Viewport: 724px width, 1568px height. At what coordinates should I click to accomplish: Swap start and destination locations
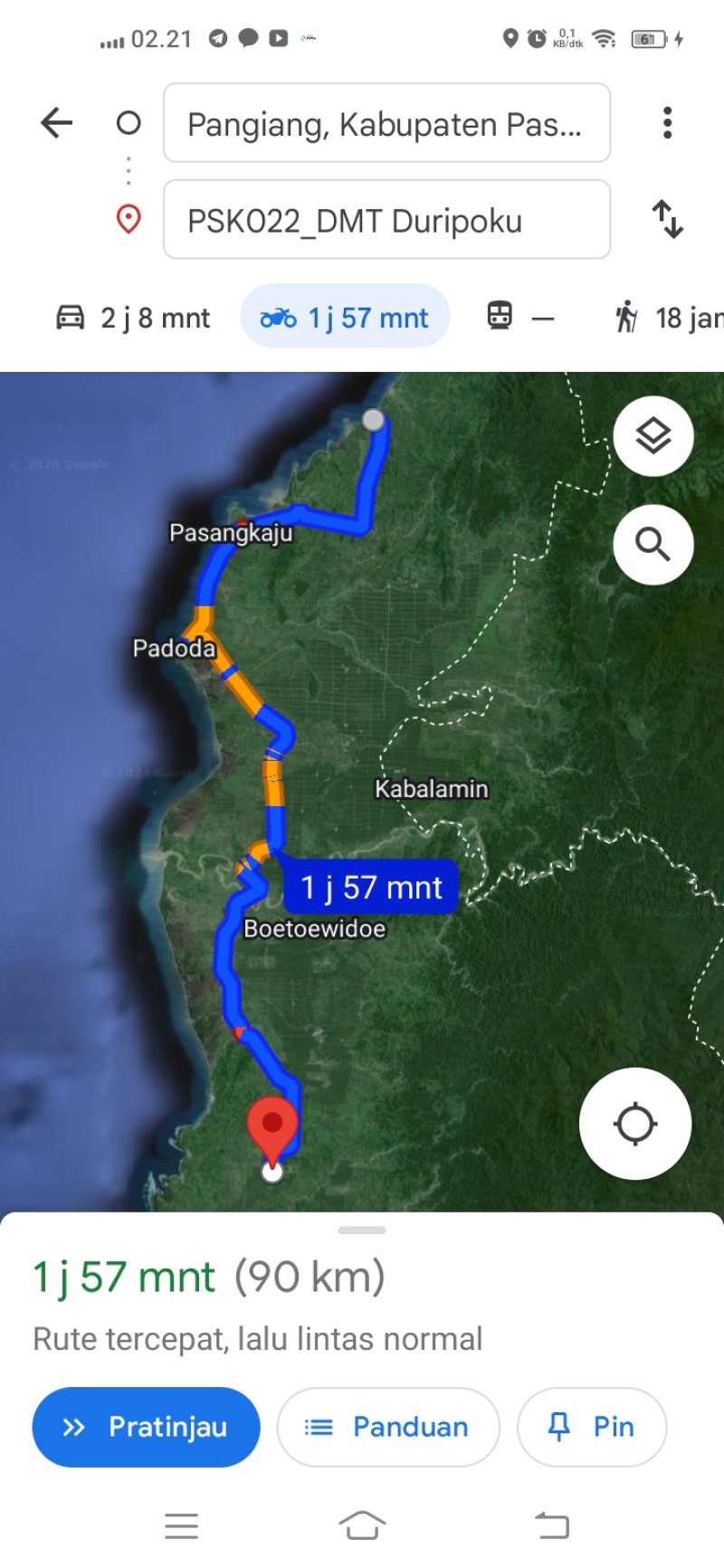click(x=668, y=219)
